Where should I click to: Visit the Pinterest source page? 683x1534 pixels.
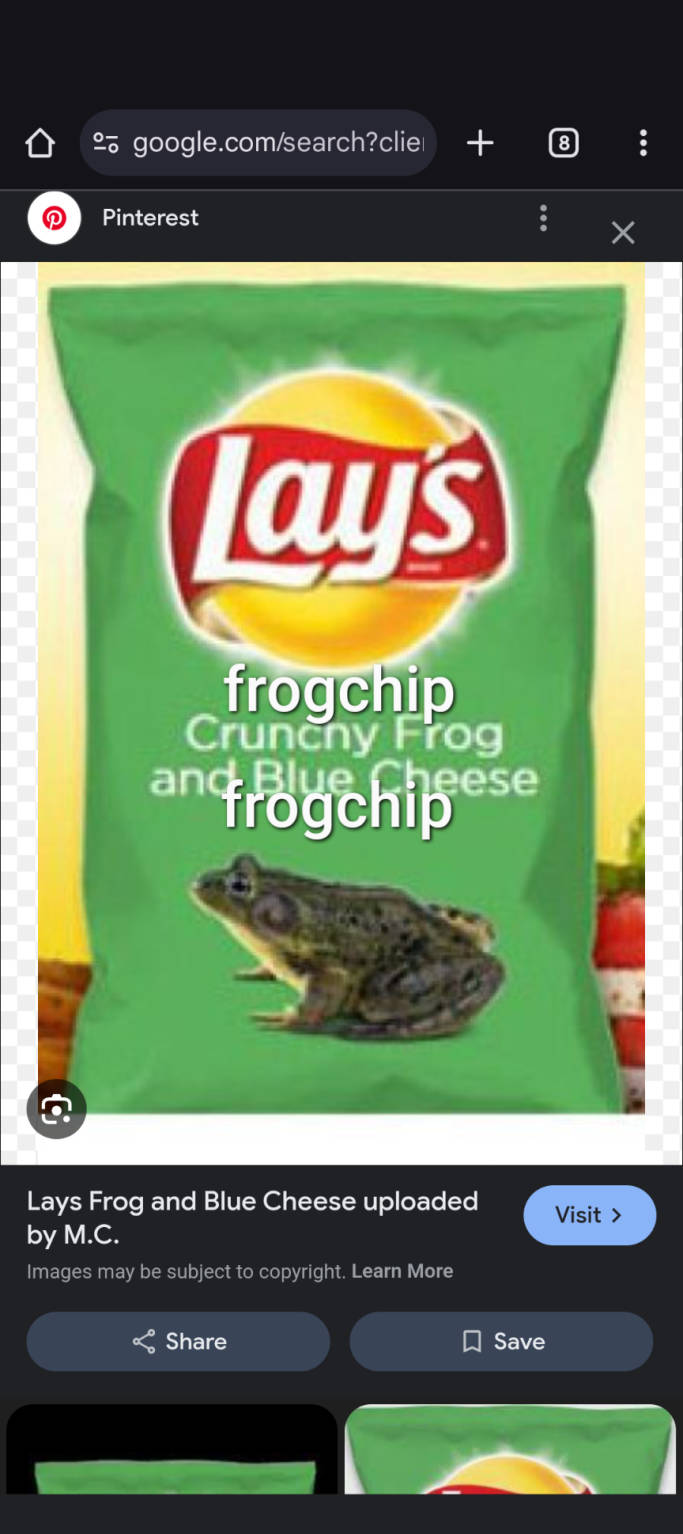pos(589,1215)
